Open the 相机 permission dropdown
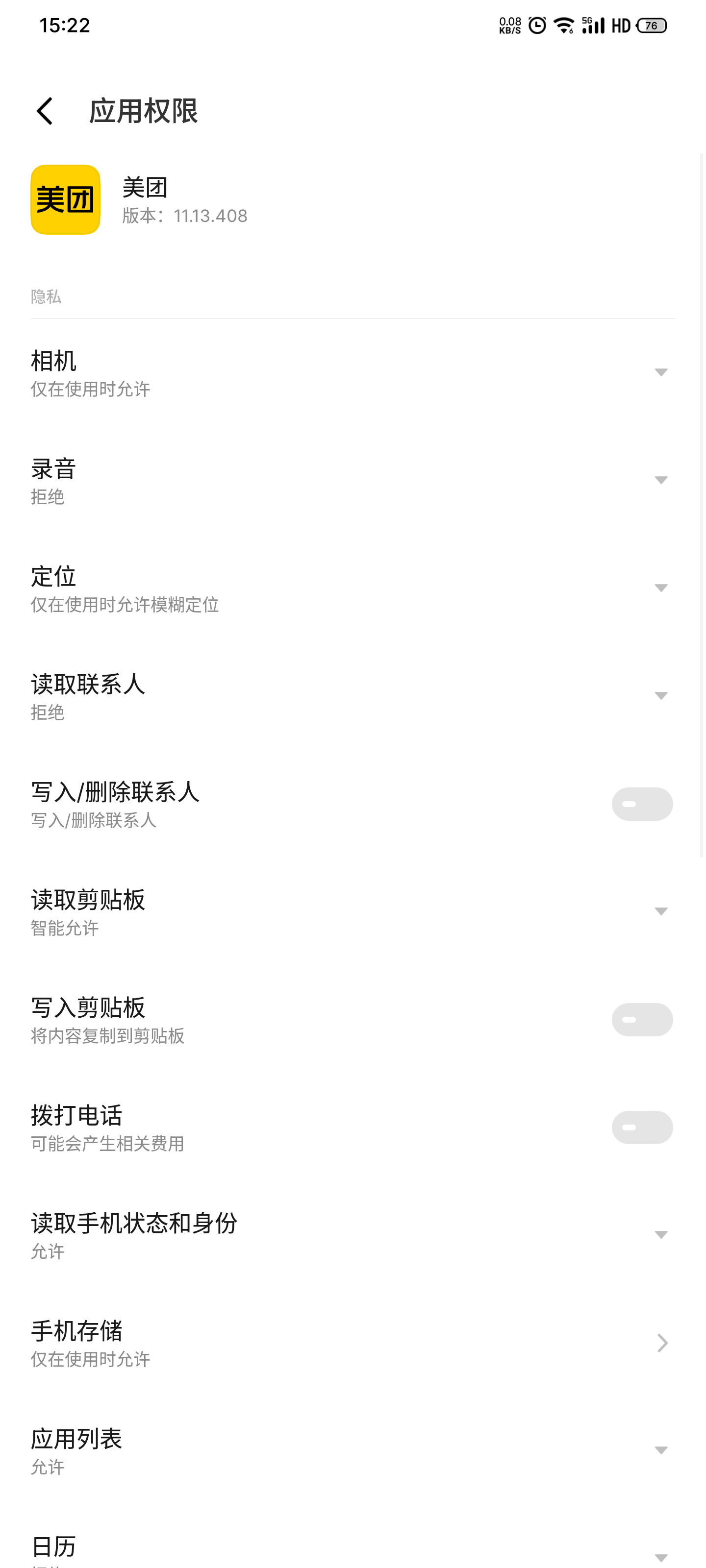 tap(660, 372)
